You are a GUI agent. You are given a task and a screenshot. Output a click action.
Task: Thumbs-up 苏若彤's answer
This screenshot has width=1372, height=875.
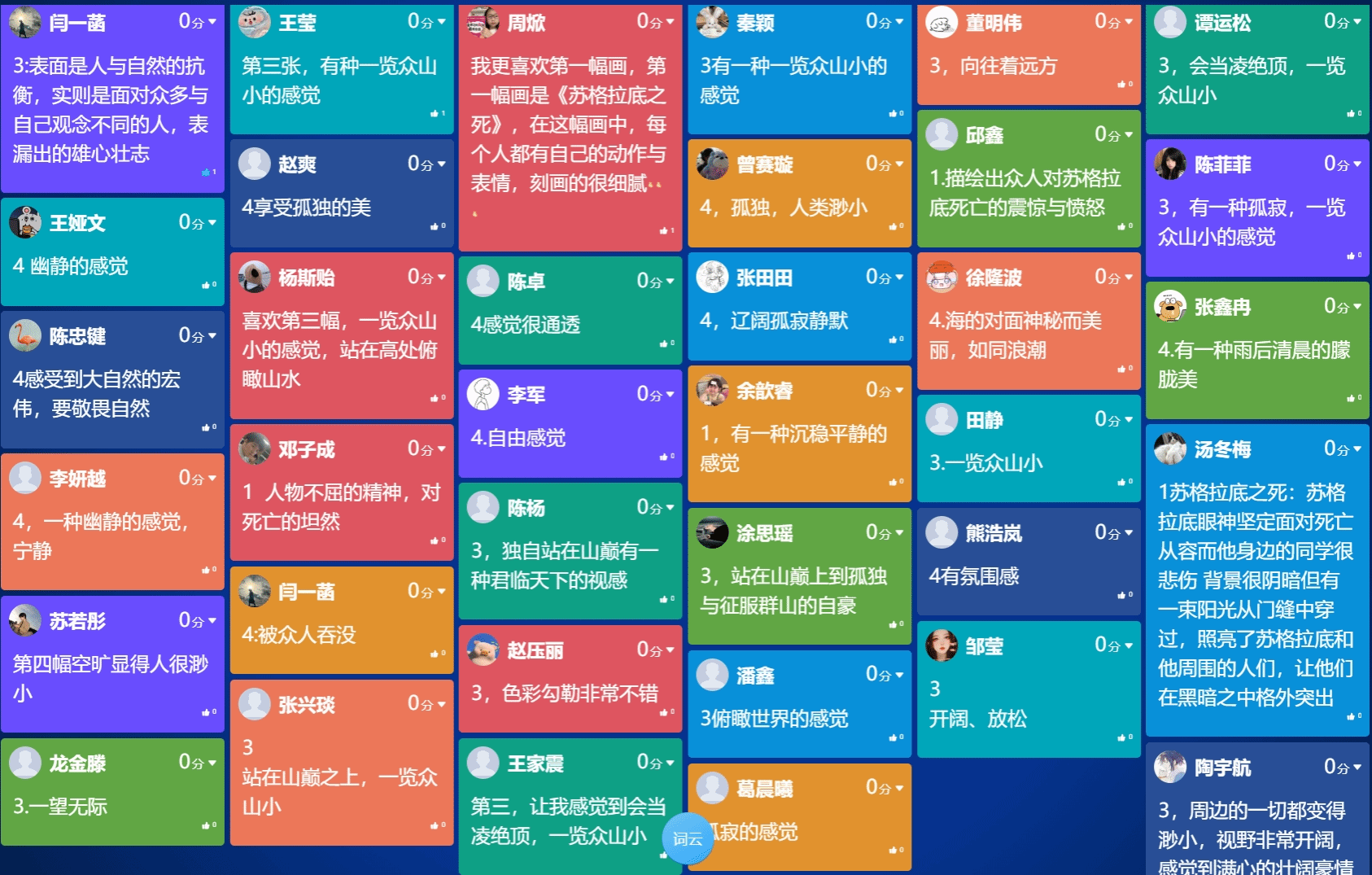click(x=207, y=712)
